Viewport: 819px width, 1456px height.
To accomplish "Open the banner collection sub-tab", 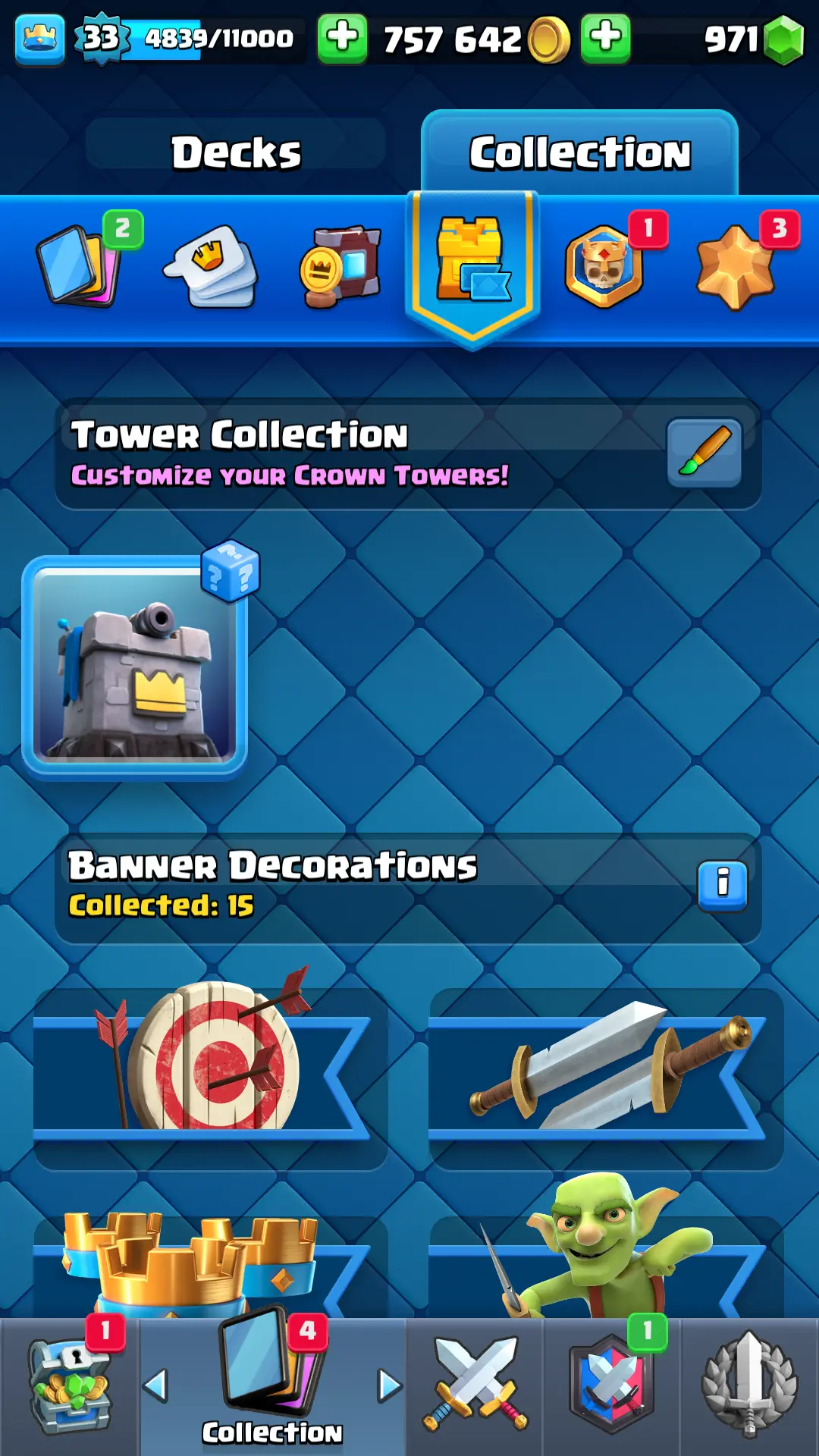I will point(340,265).
